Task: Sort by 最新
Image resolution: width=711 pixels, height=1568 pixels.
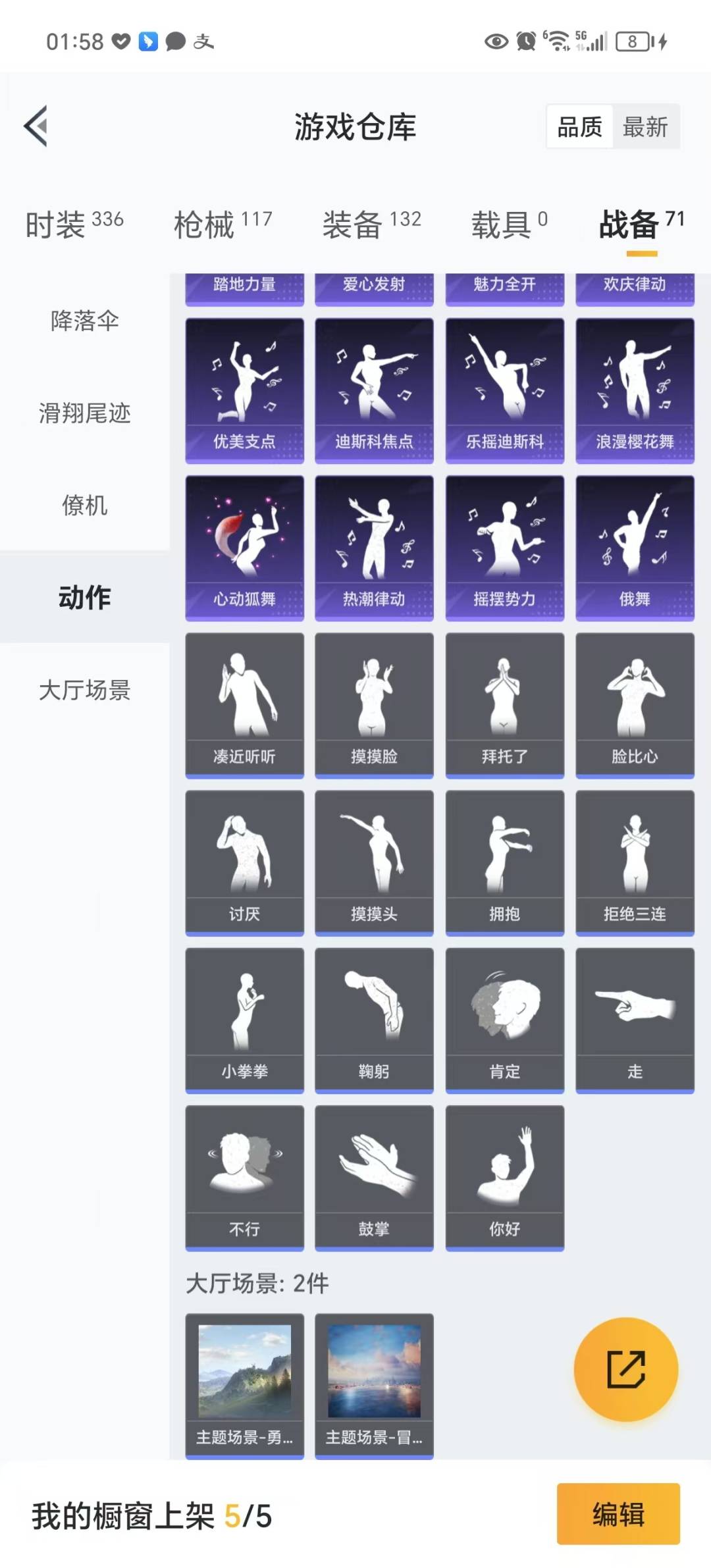Action: pos(645,127)
